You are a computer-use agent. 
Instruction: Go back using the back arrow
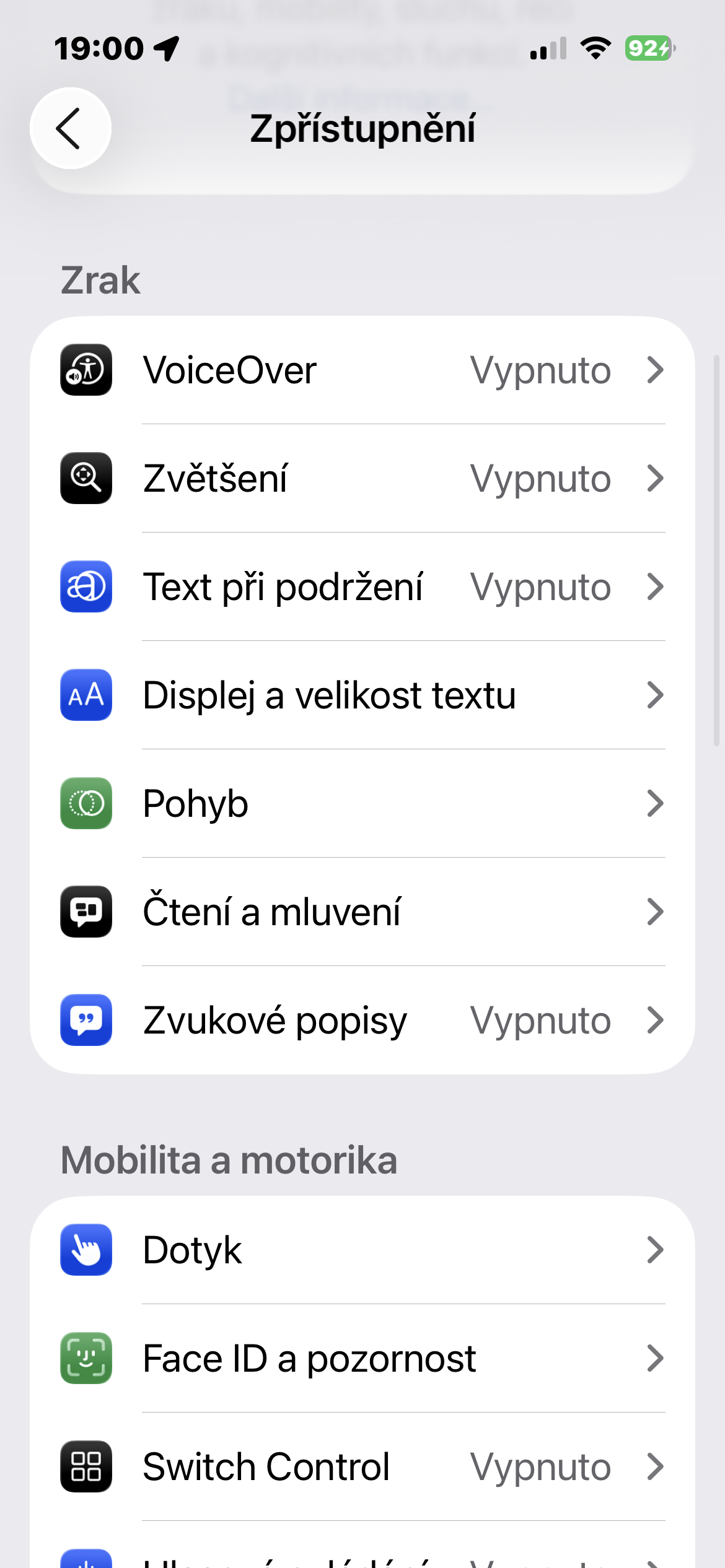[71, 128]
